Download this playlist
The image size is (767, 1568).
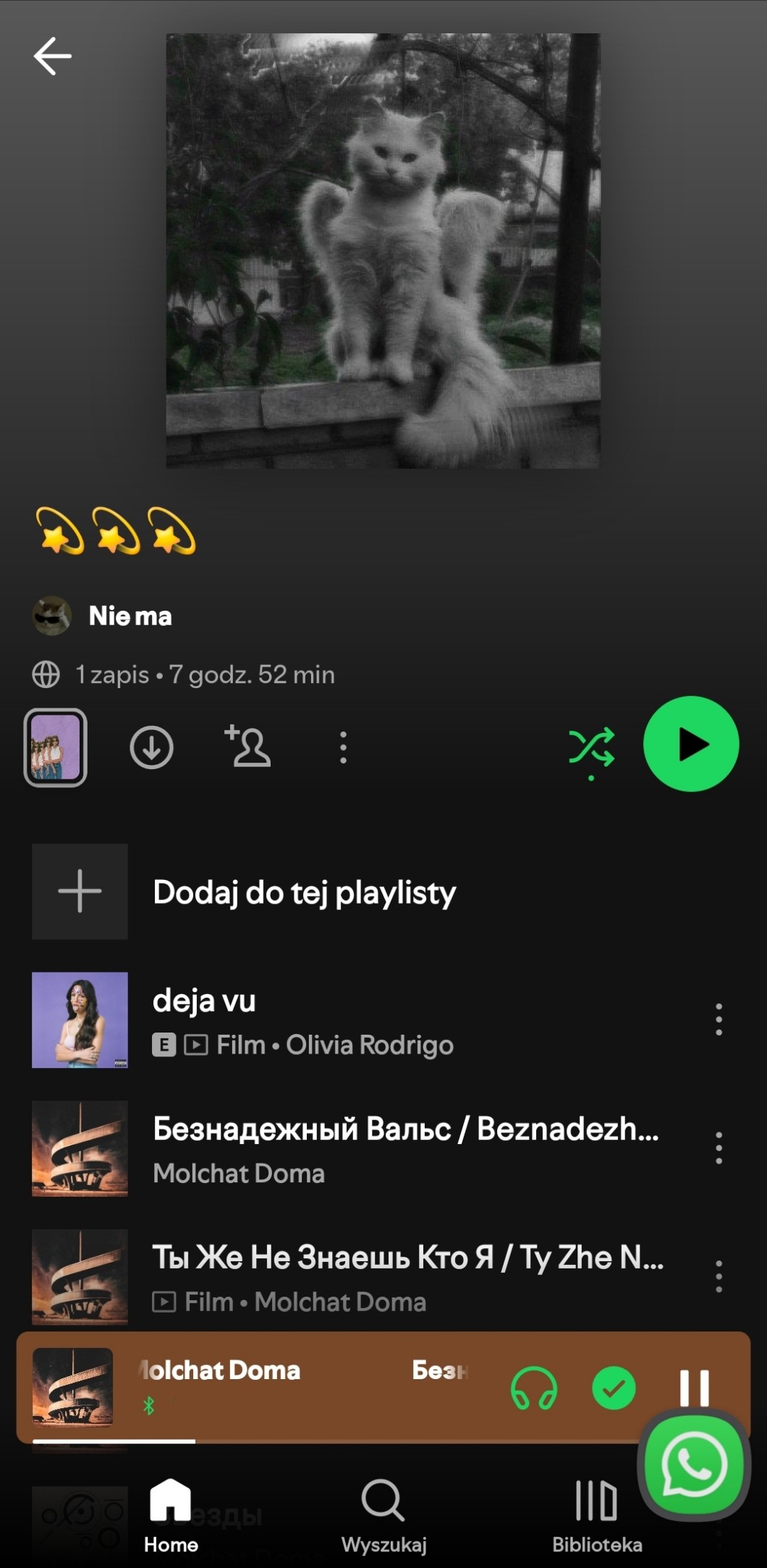151,747
